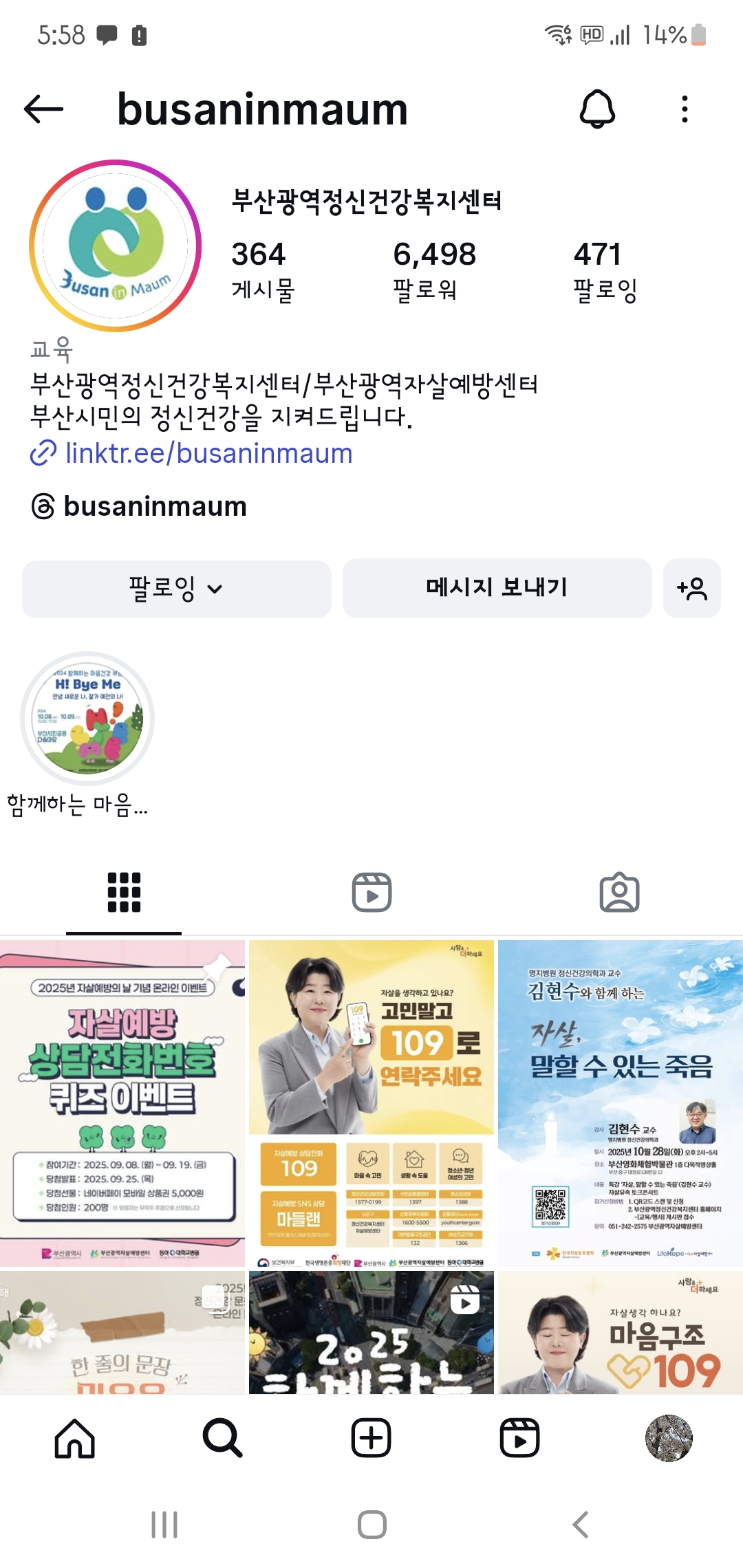Tap 메시지 보내기 to send a message
This screenshot has height=1568, width=743.
(497, 588)
